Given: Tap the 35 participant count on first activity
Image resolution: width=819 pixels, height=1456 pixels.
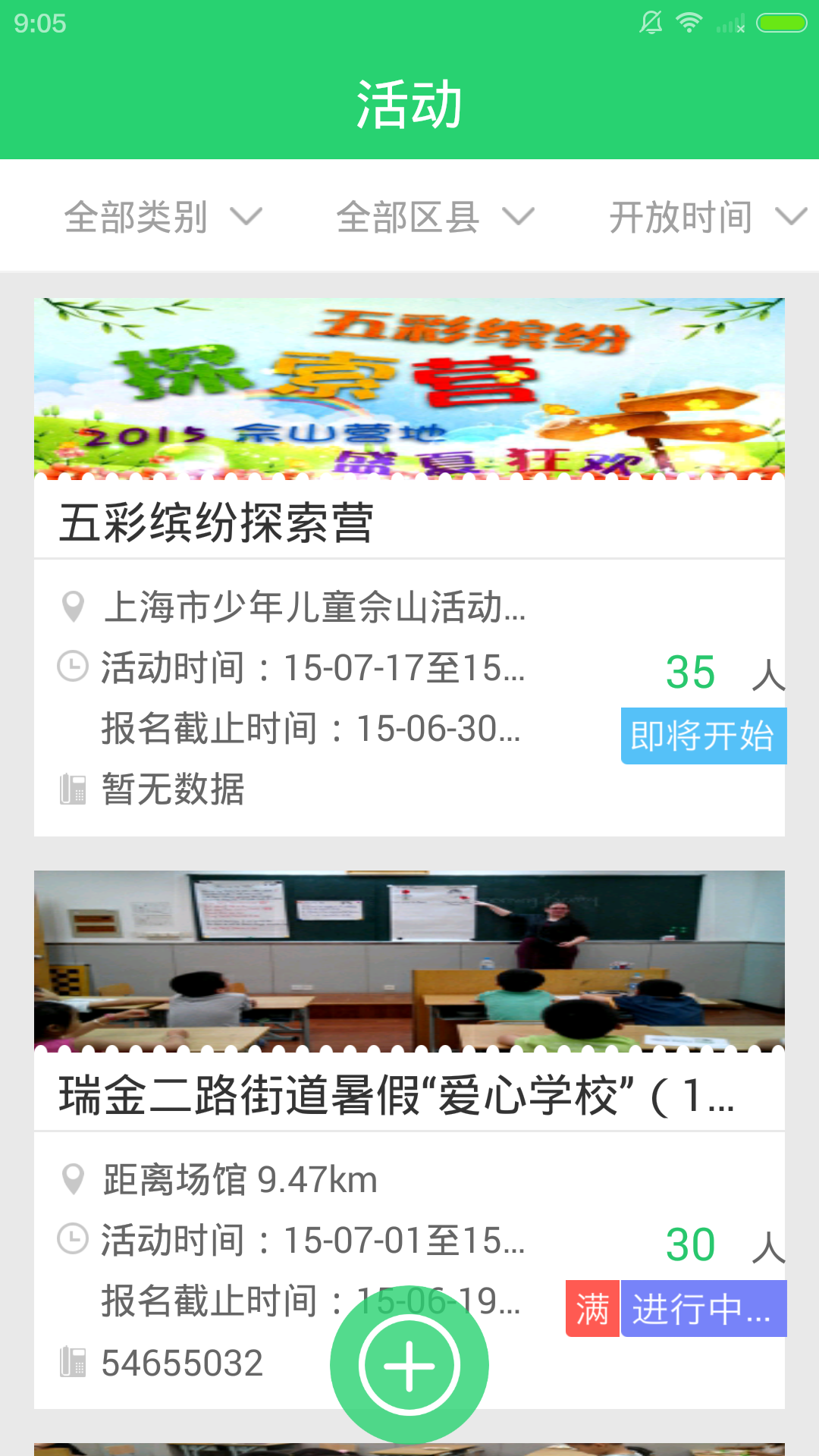Looking at the screenshot, I should tap(690, 675).
